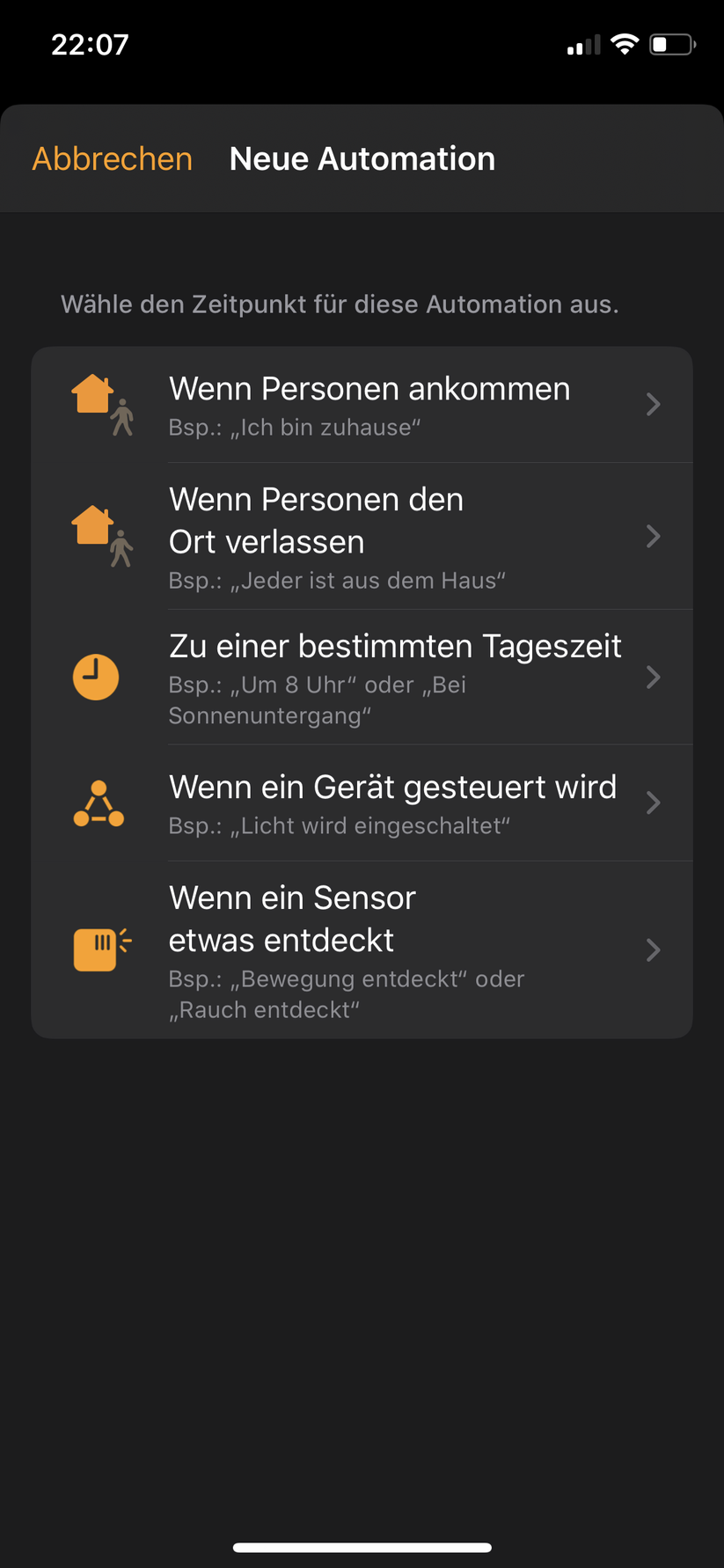Tap the chevron beside 'Wenn ein Sensor etwas entdeckt'
This screenshot has width=724, height=1568.
click(653, 949)
